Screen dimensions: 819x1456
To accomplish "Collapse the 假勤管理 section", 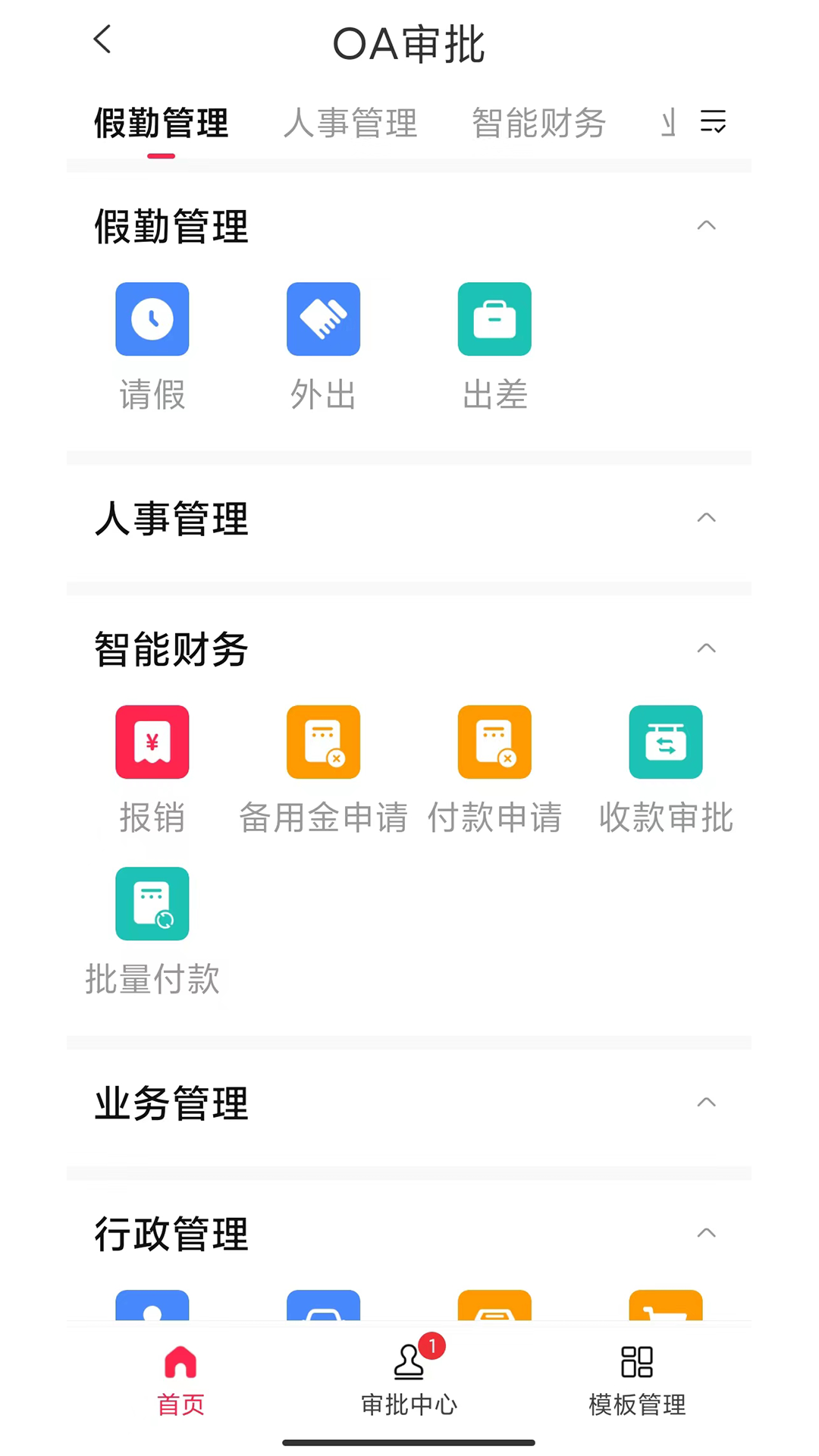I will coord(707,225).
